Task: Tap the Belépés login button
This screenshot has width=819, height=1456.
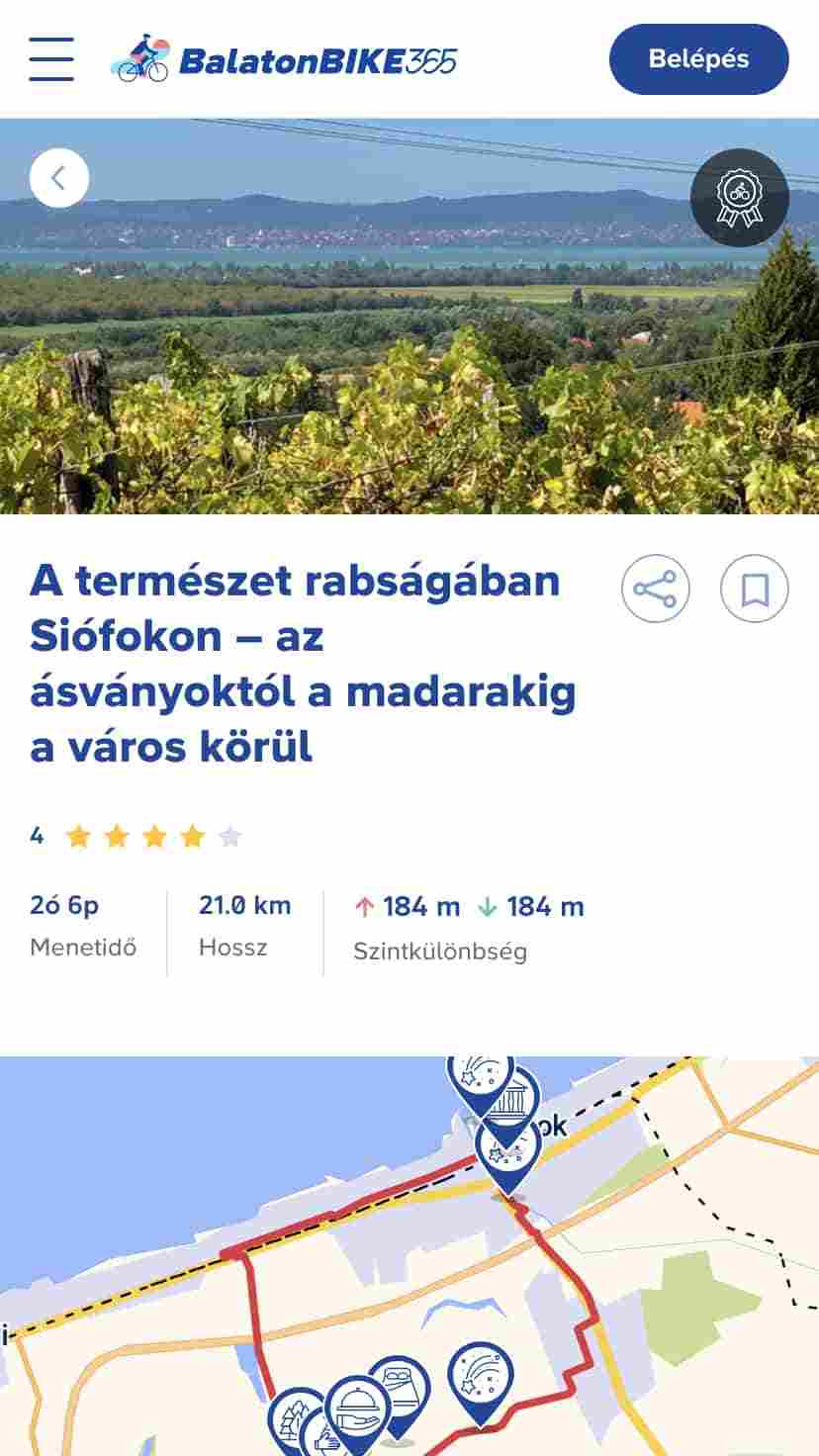Action: [x=698, y=59]
